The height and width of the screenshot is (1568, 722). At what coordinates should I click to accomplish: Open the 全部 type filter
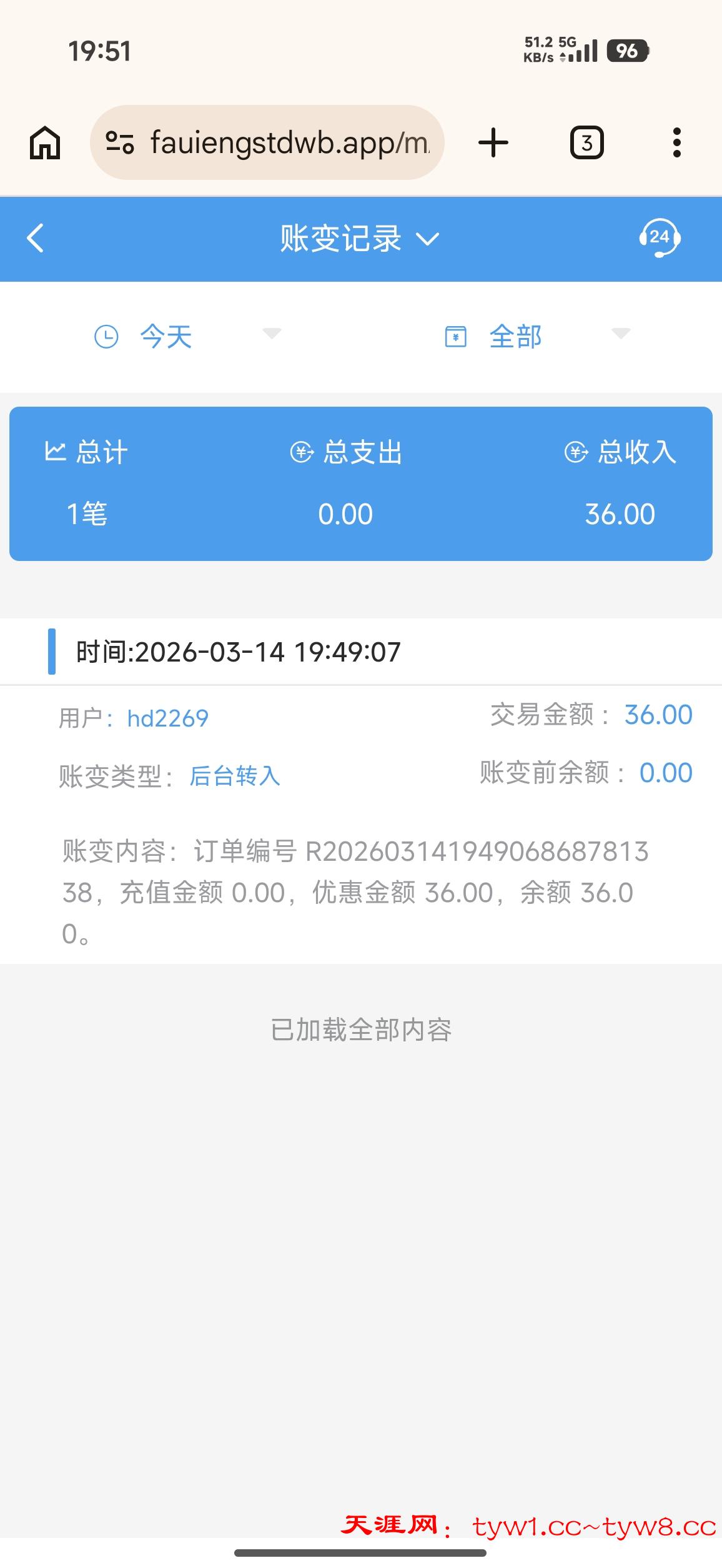536,336
